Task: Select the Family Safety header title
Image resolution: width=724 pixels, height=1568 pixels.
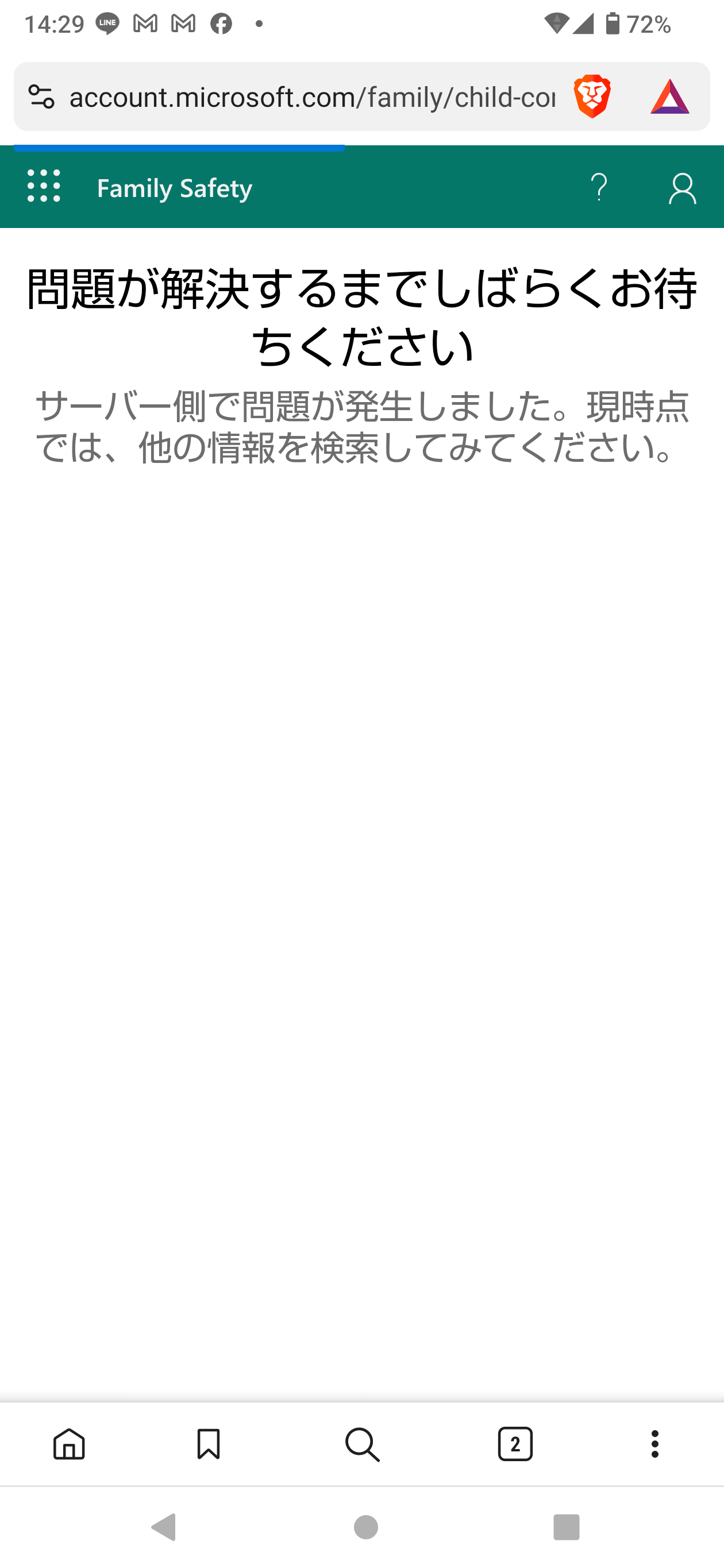Action: coord(174,187)
